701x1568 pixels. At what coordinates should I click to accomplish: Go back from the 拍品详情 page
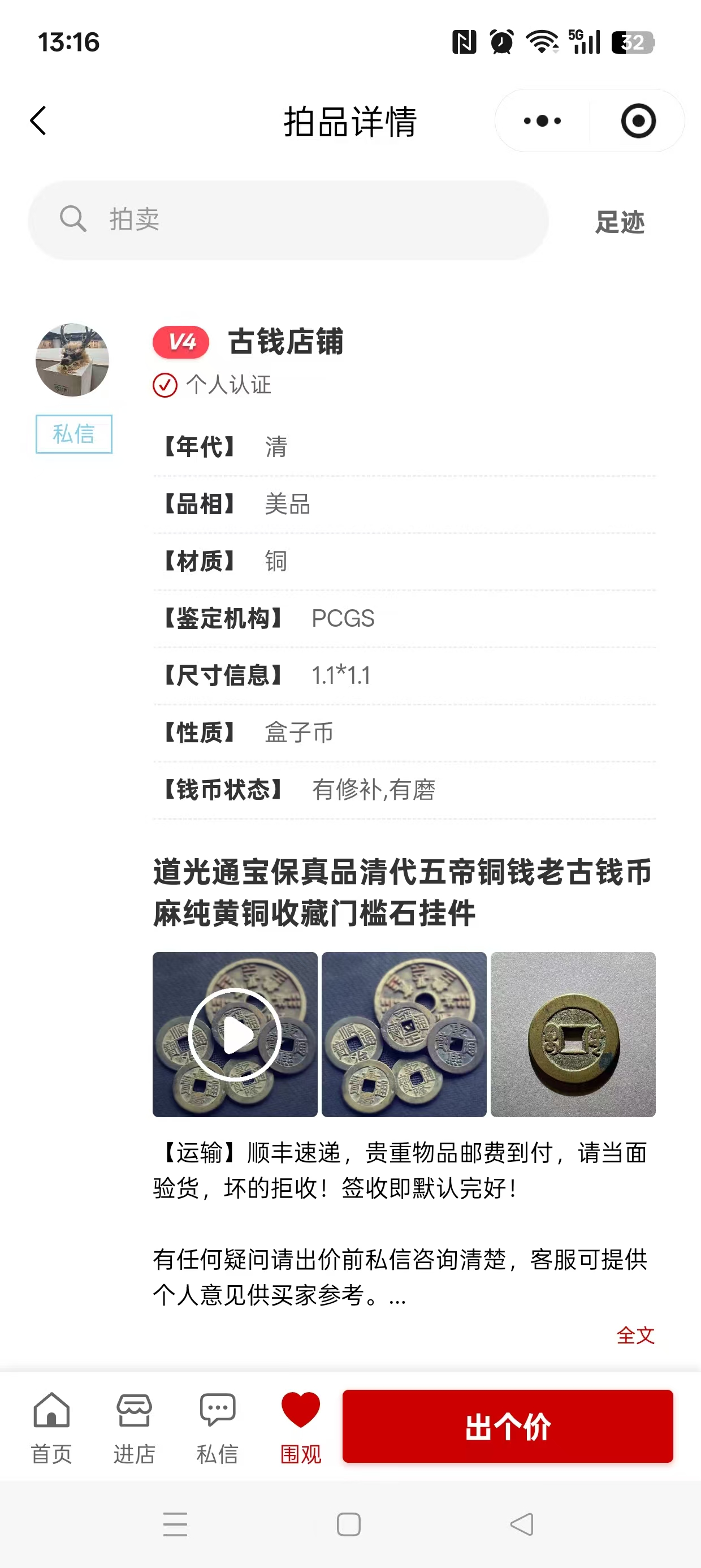38,120
